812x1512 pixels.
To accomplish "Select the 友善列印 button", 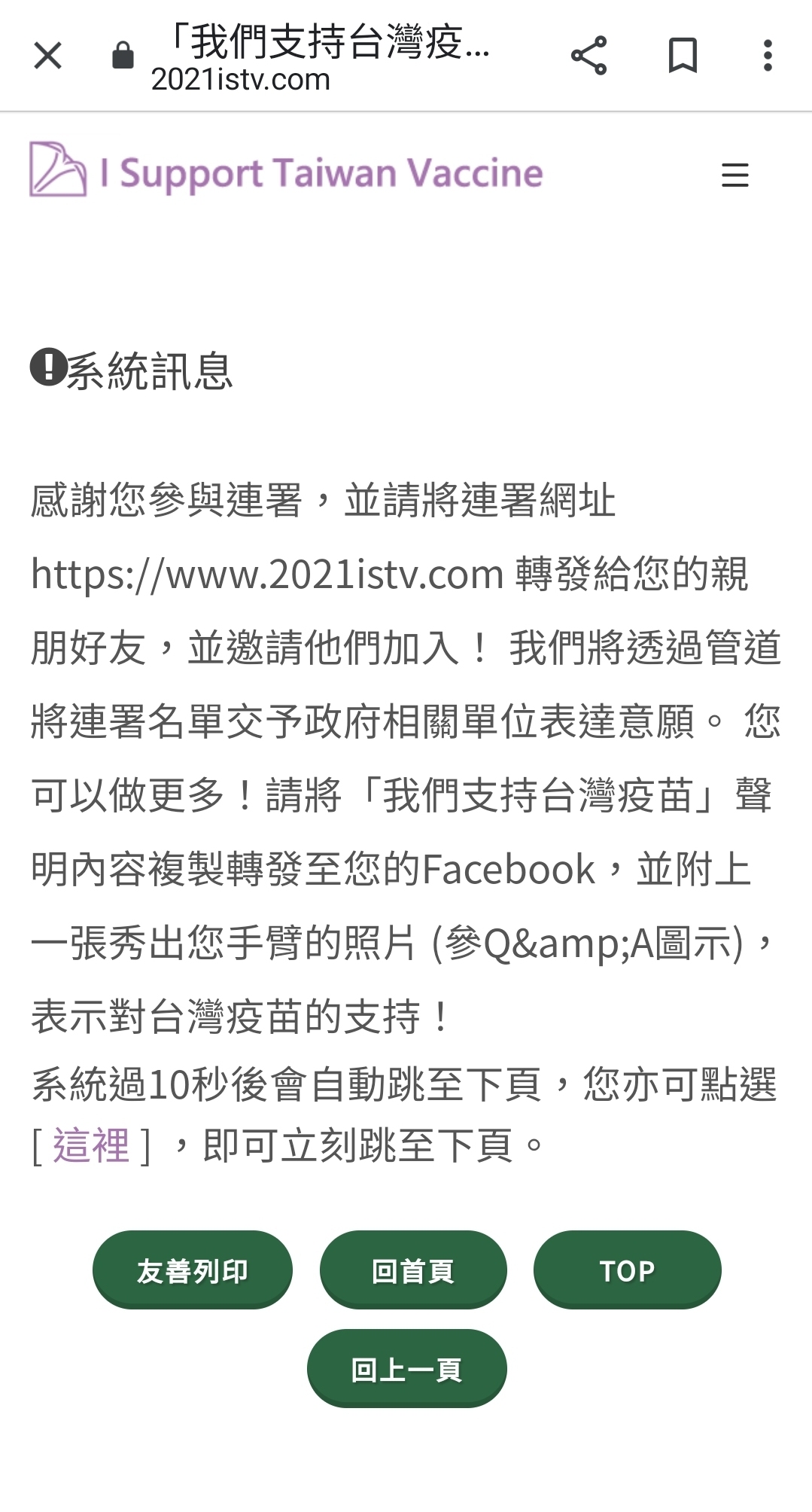I will (x=192, y=1270).
